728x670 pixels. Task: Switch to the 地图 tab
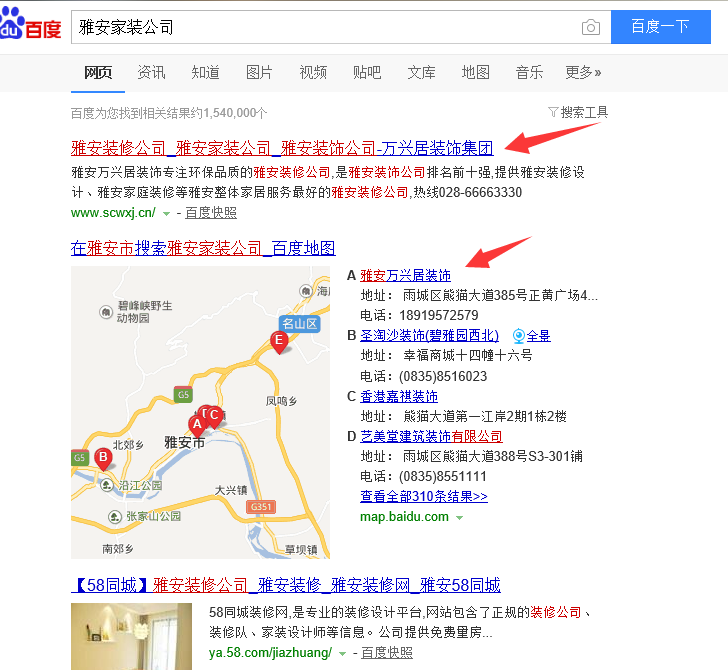475,72
